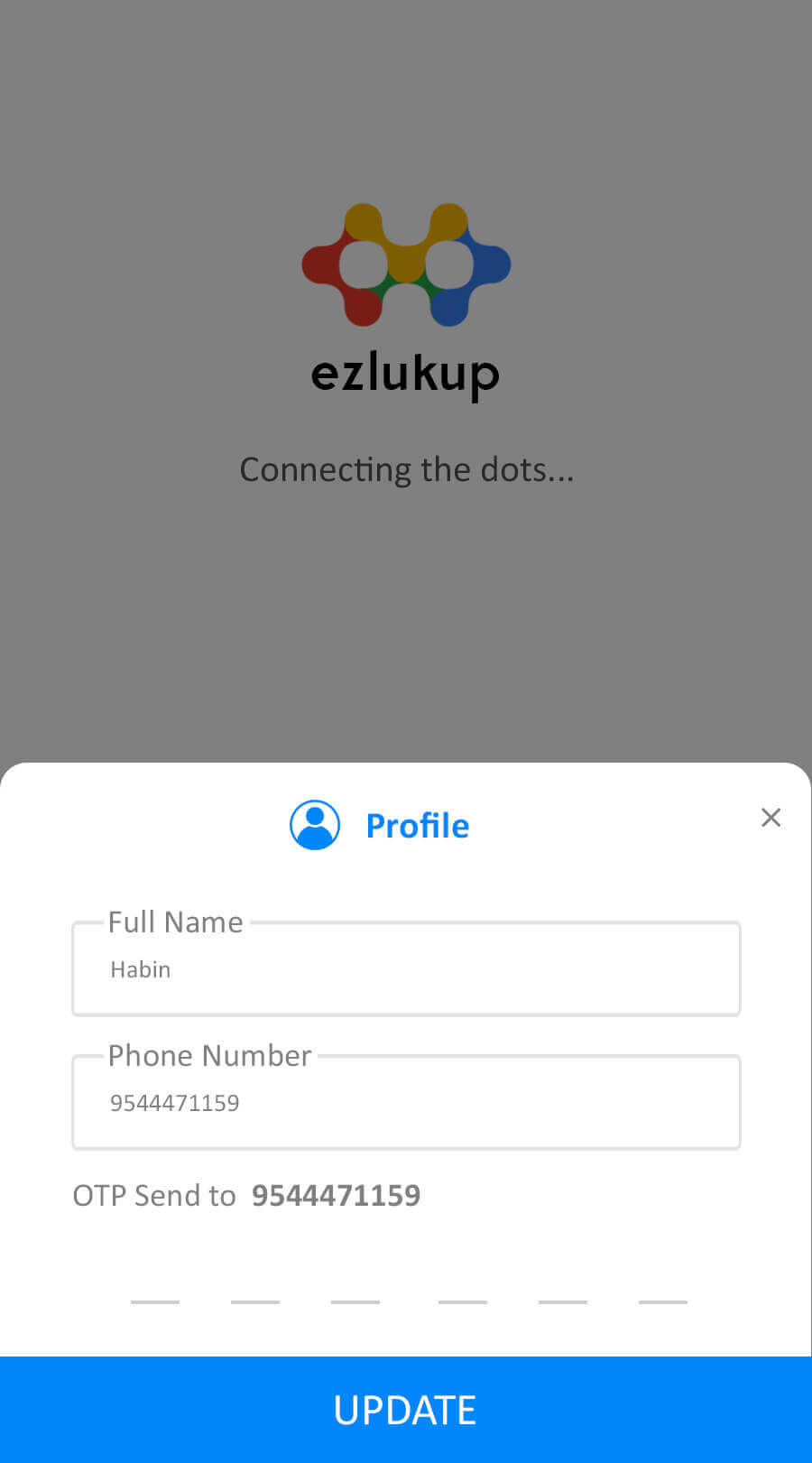
Task: Edit the Phone Number field
Action: click(x=406, y=1102)
